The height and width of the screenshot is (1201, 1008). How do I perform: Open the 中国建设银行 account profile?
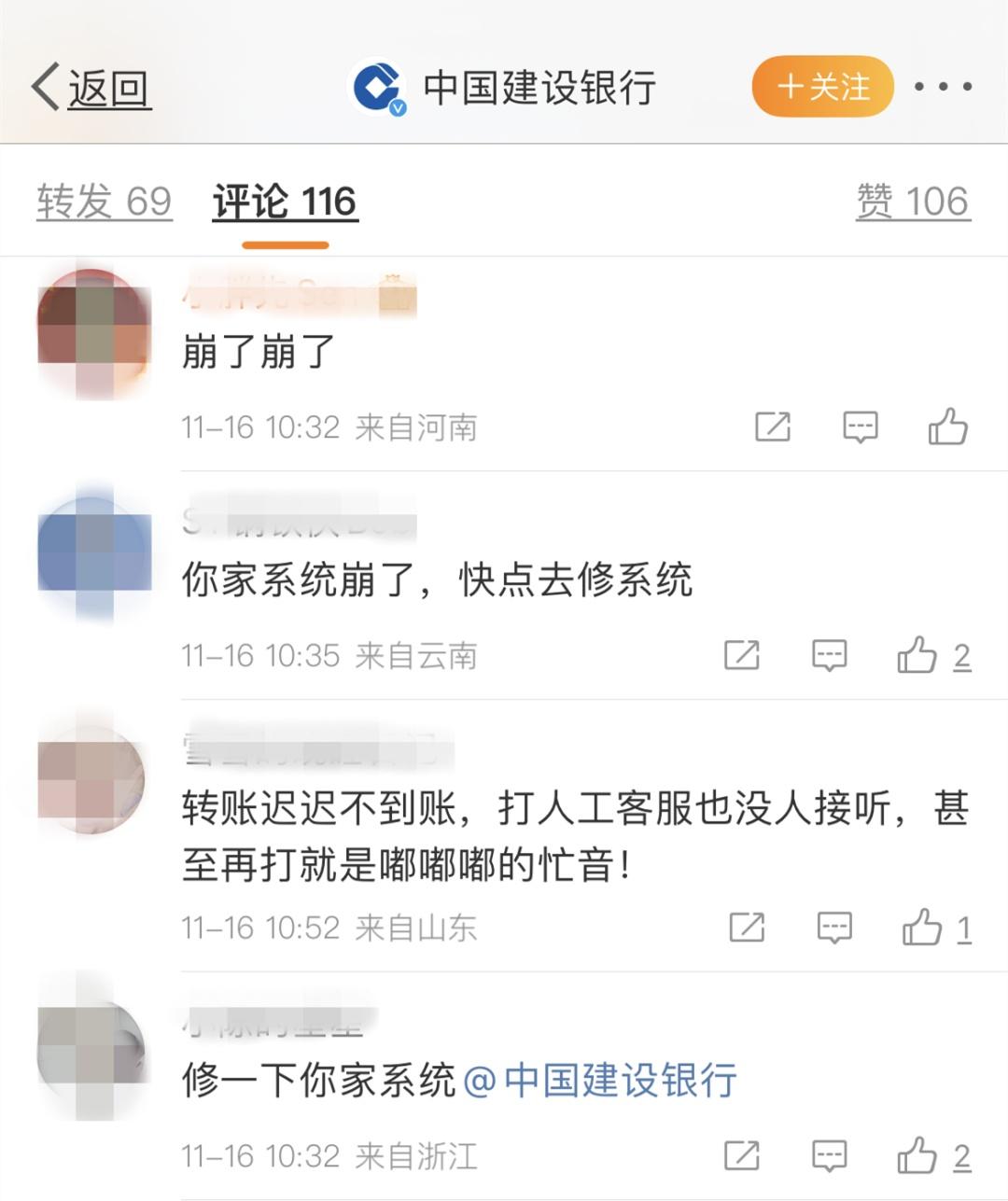538,88
